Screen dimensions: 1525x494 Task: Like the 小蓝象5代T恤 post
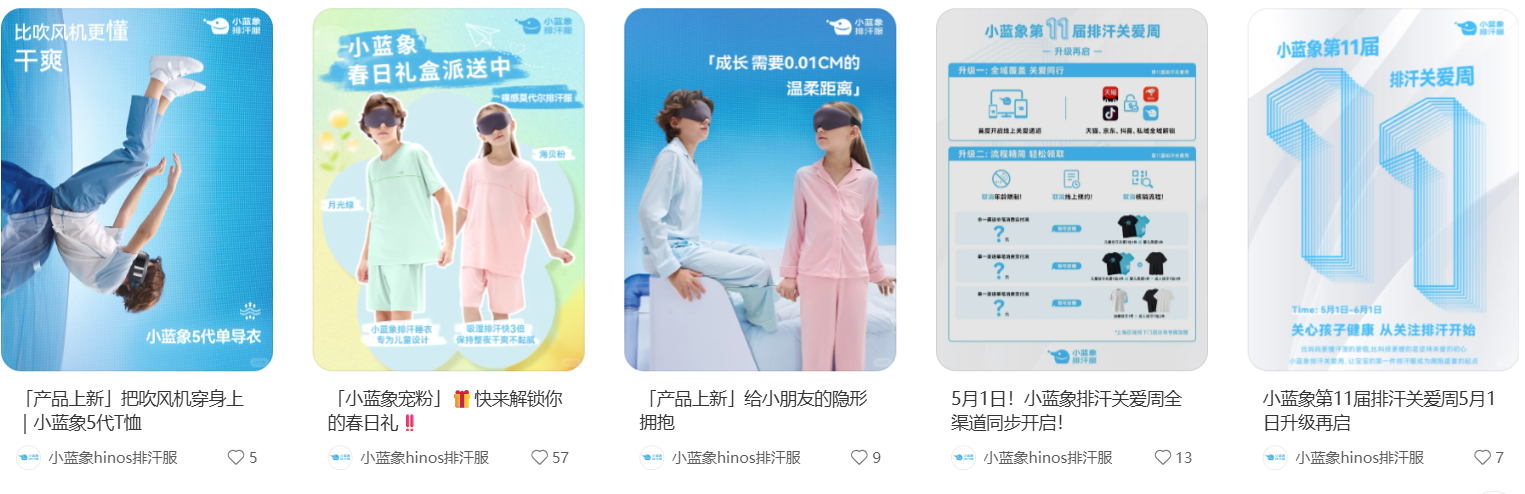click(236, 457)
